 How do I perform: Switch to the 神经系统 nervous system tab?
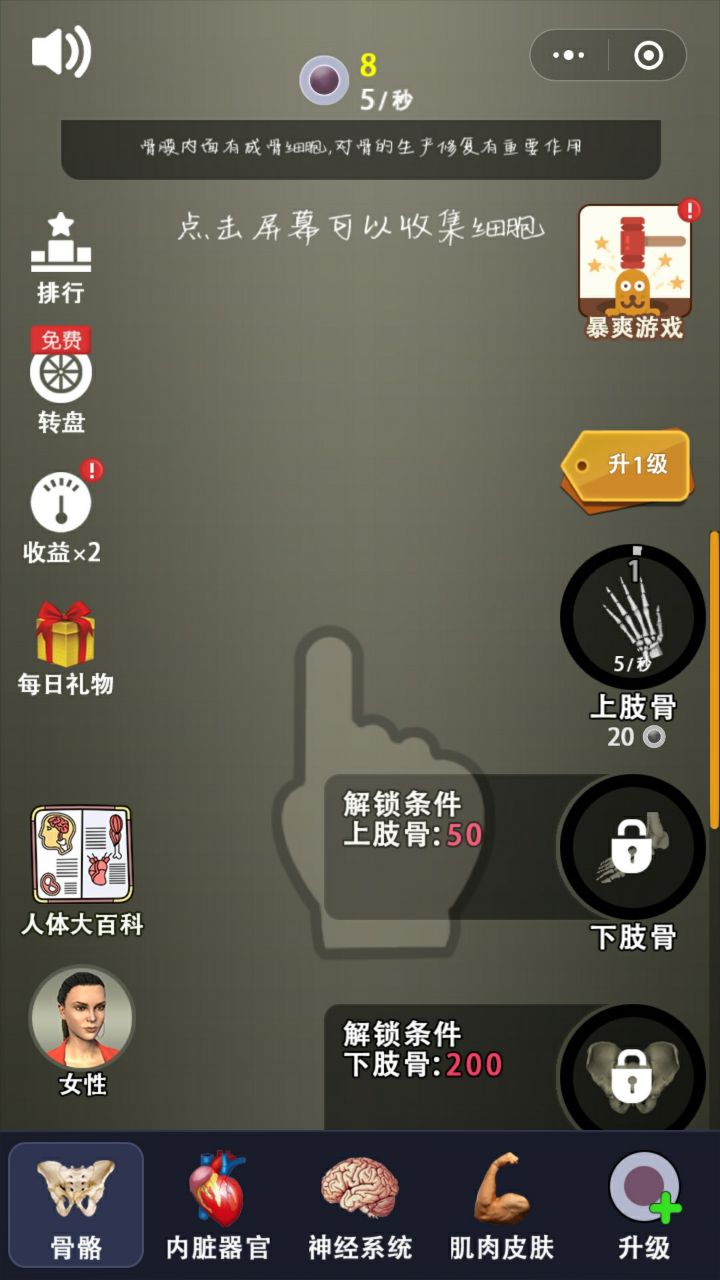[x=359, y=1205]
